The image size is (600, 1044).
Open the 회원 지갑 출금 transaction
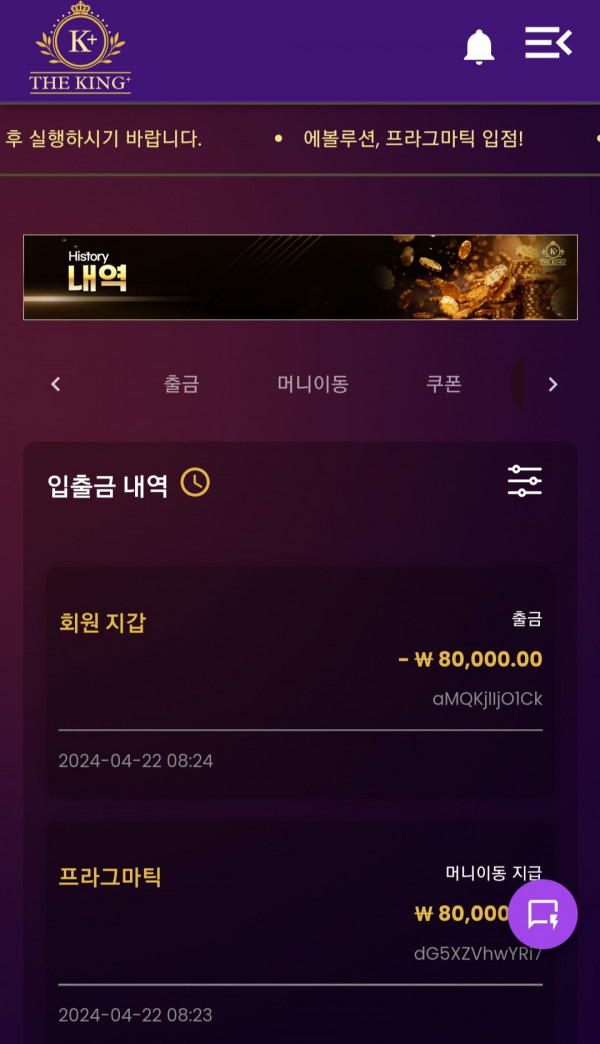(x=300, y=683)
